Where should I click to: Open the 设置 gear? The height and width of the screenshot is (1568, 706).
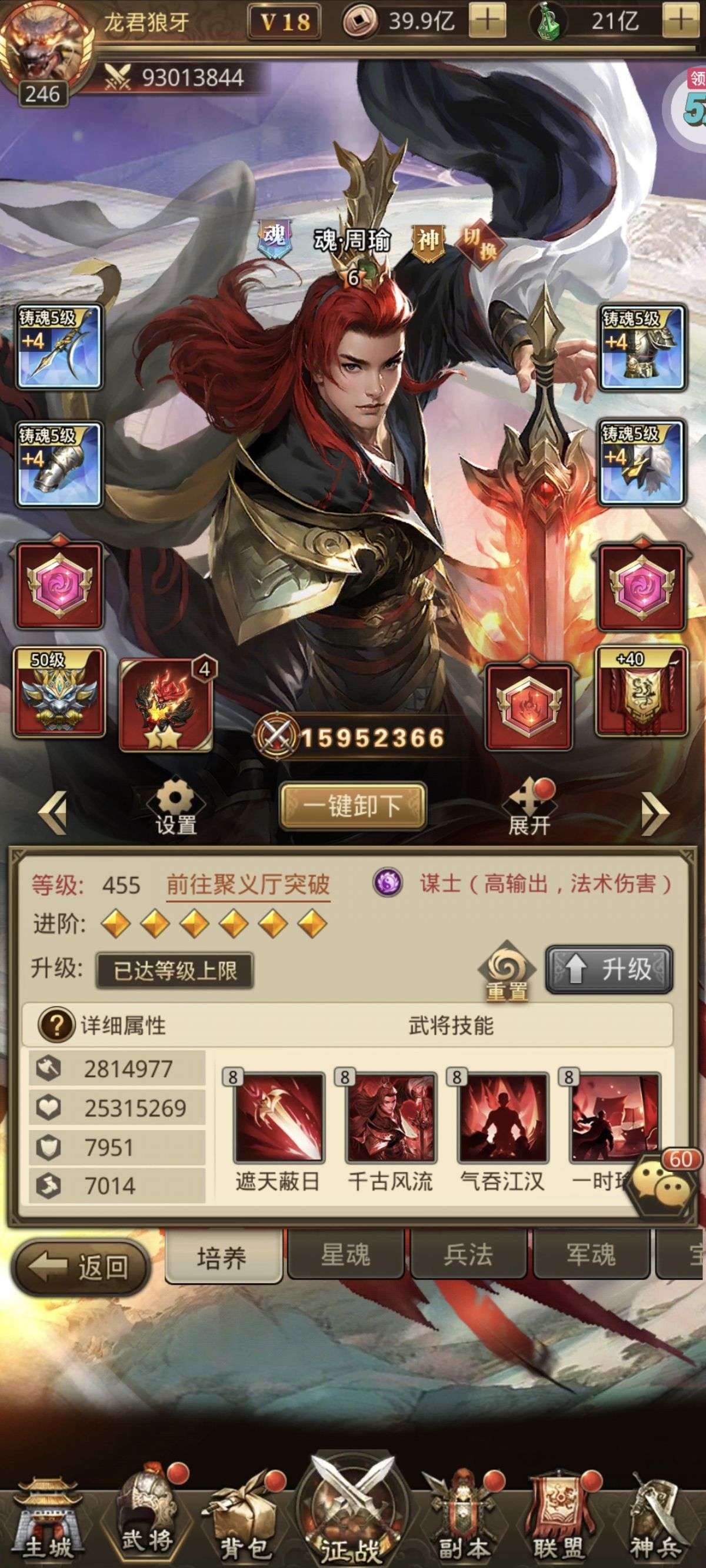(x=176, y=806)
